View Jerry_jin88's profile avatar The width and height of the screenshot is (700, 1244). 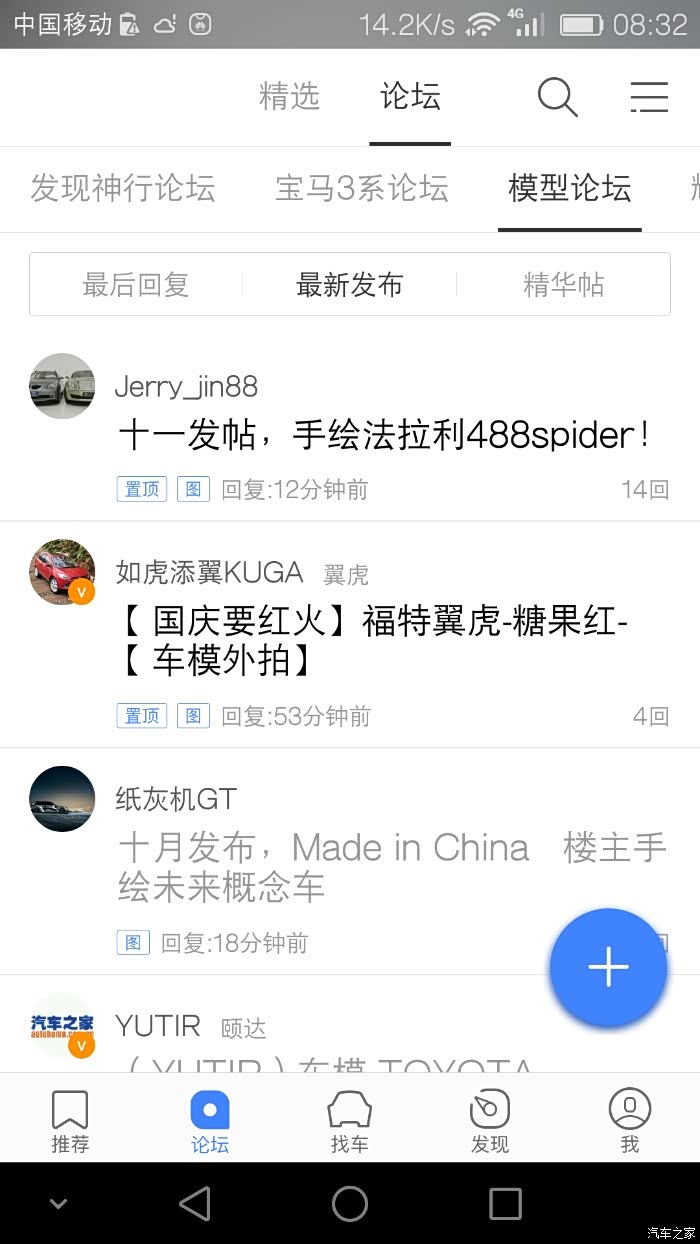click(x=62, y=385)
